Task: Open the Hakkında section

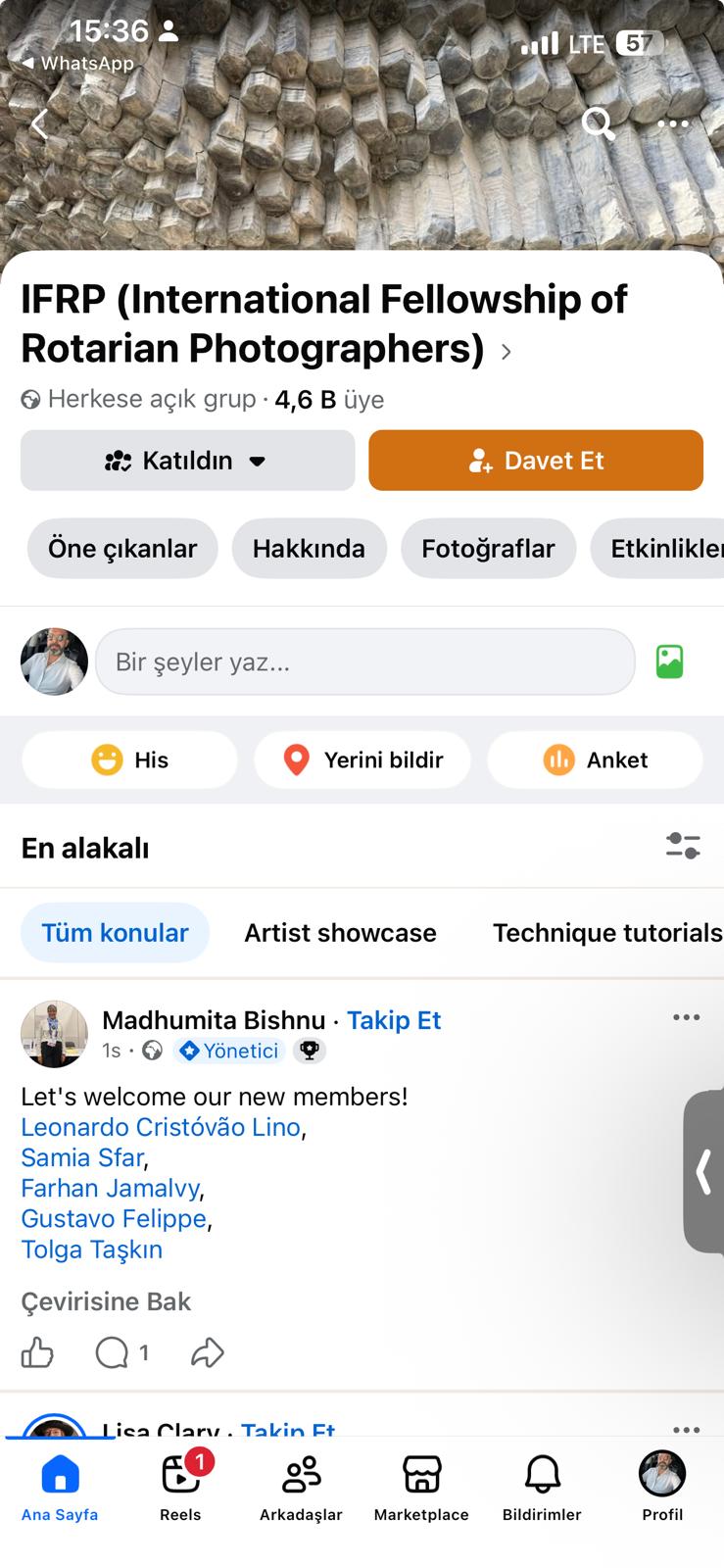Action: tap(309, 549)
